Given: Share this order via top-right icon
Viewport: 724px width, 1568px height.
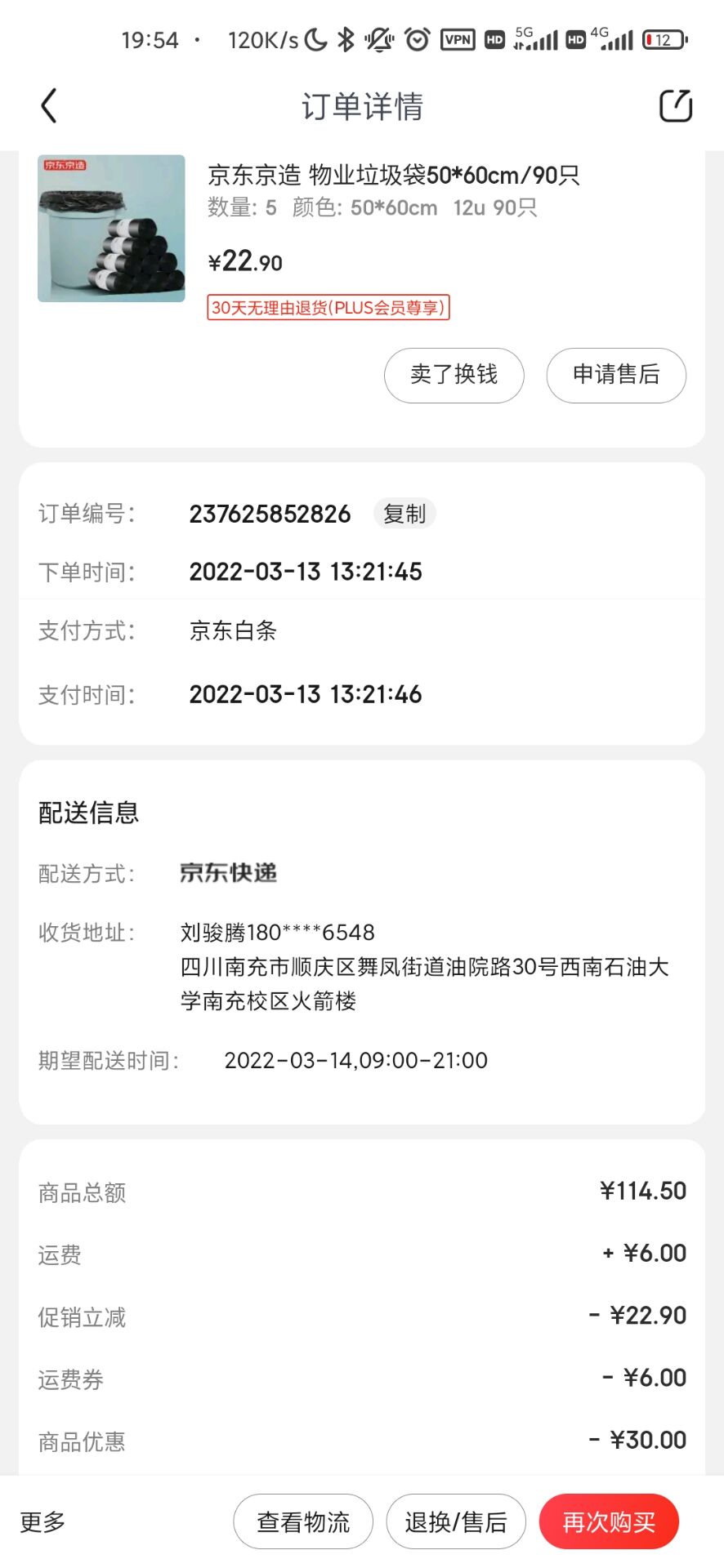Looking at the screenshot, I should pyautogui.click(x=675, y=106).
